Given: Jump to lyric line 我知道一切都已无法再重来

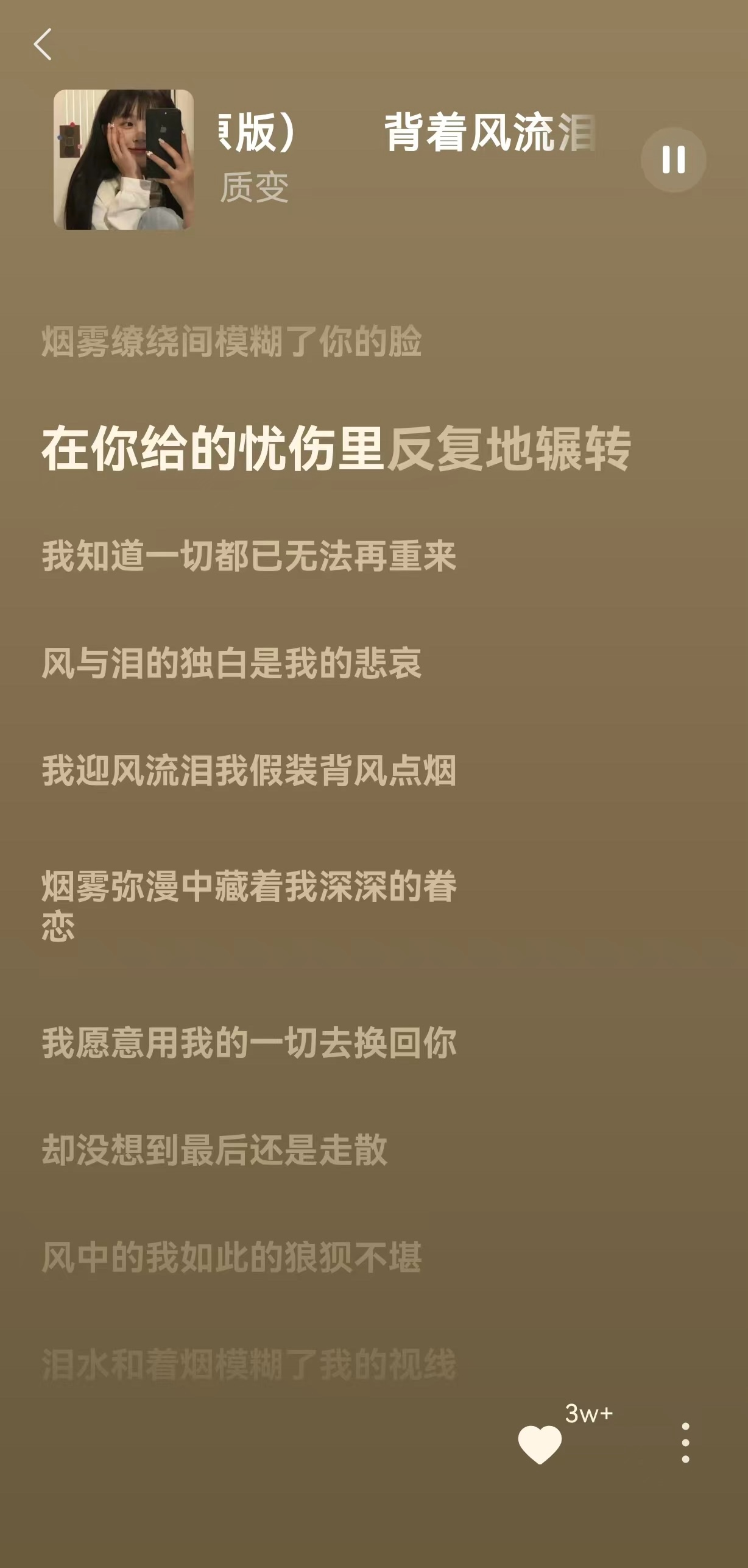Looking at the screenshot, I should (x=249, y=556).
